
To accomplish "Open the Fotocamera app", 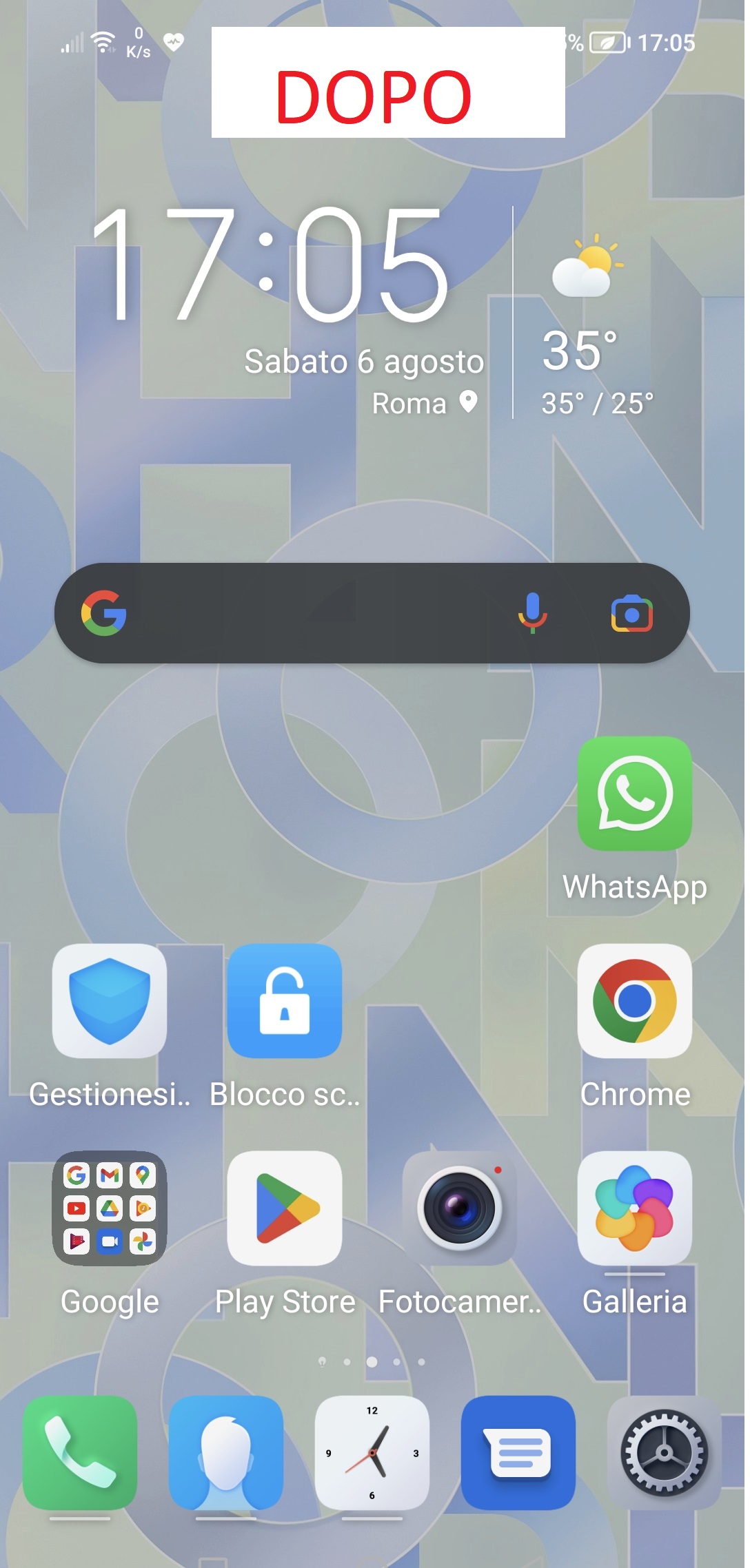I will (x=460, y=1208).
